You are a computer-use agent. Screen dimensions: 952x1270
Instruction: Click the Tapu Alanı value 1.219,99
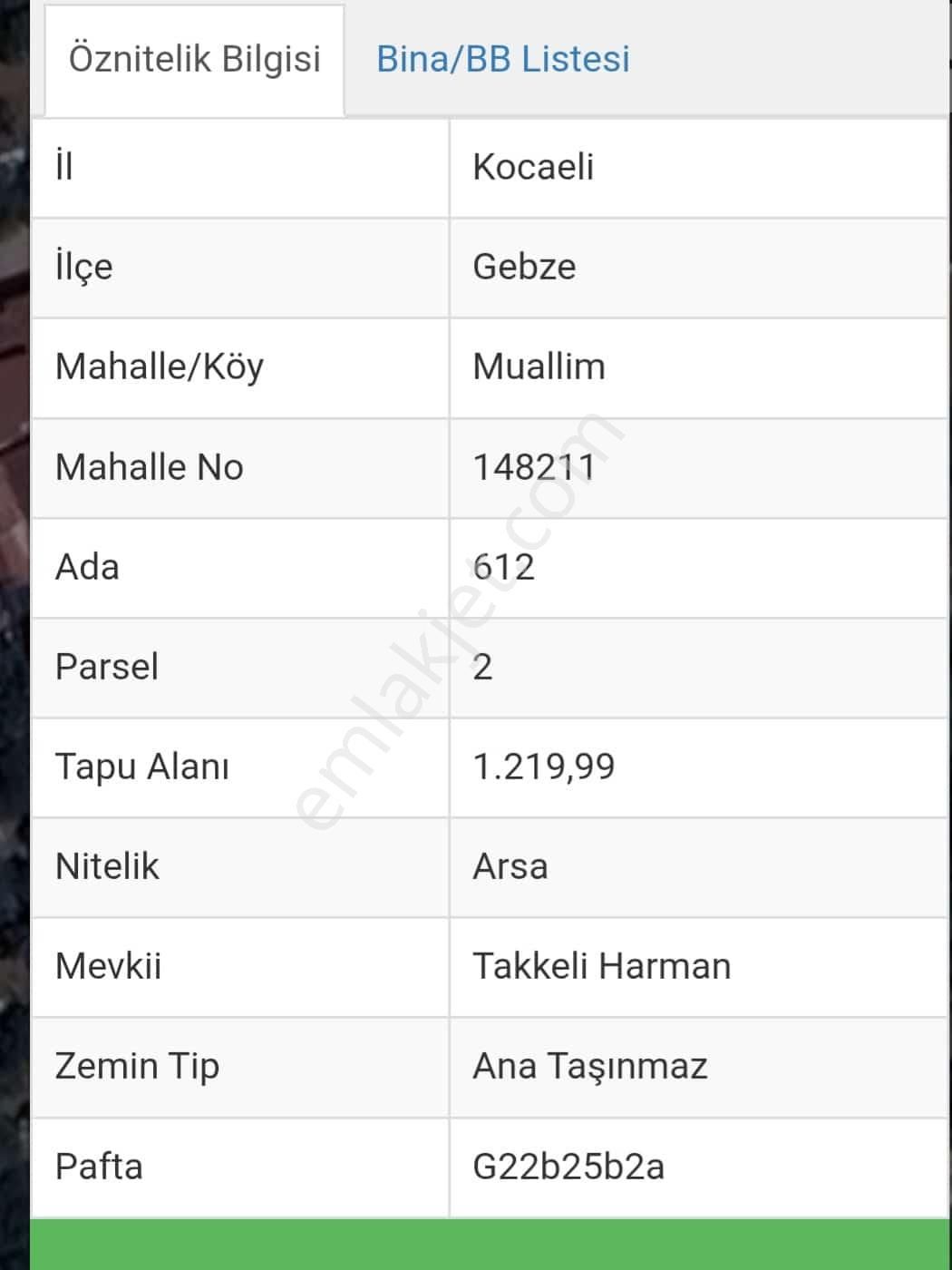[x=544, y=767]
